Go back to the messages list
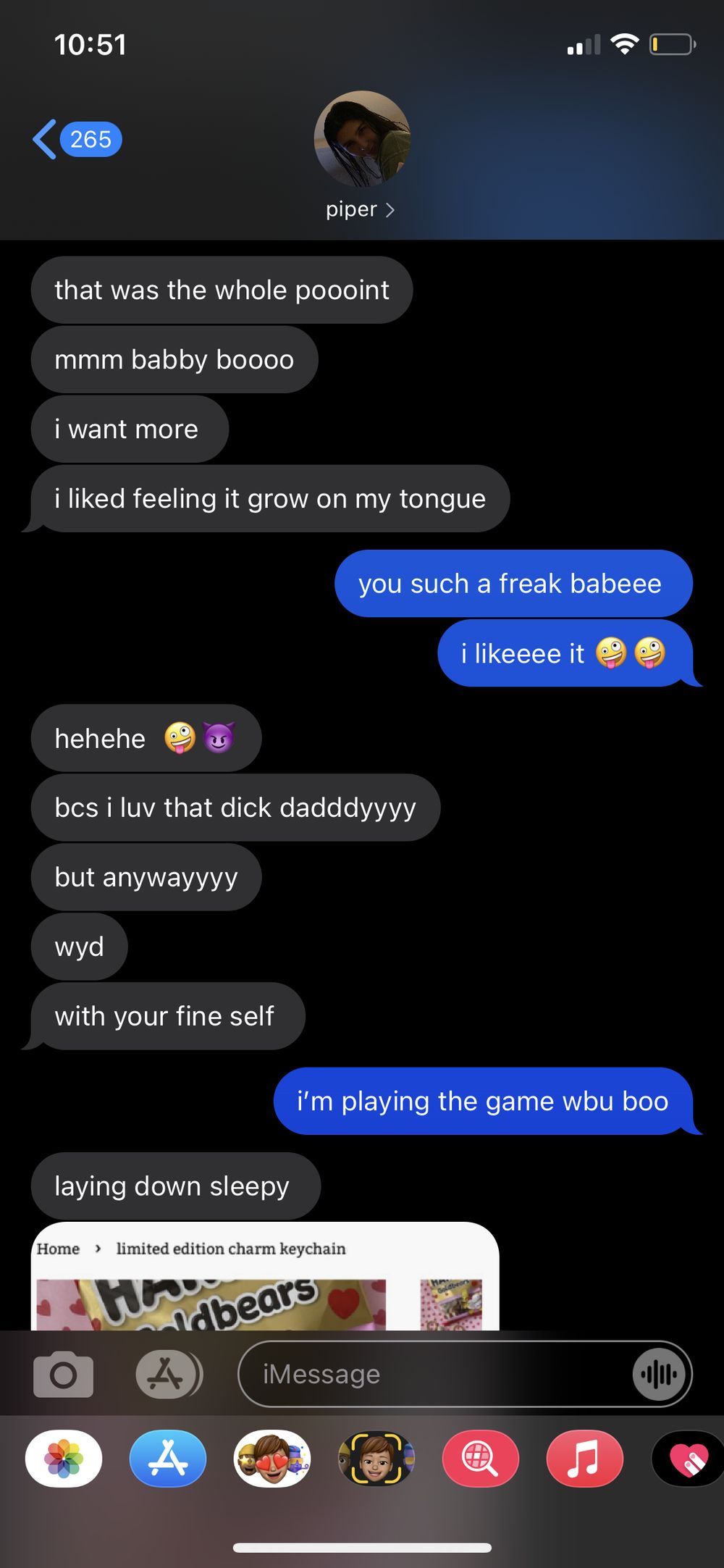Viewport: 724px width, 1568px height. tap(77, 139)
